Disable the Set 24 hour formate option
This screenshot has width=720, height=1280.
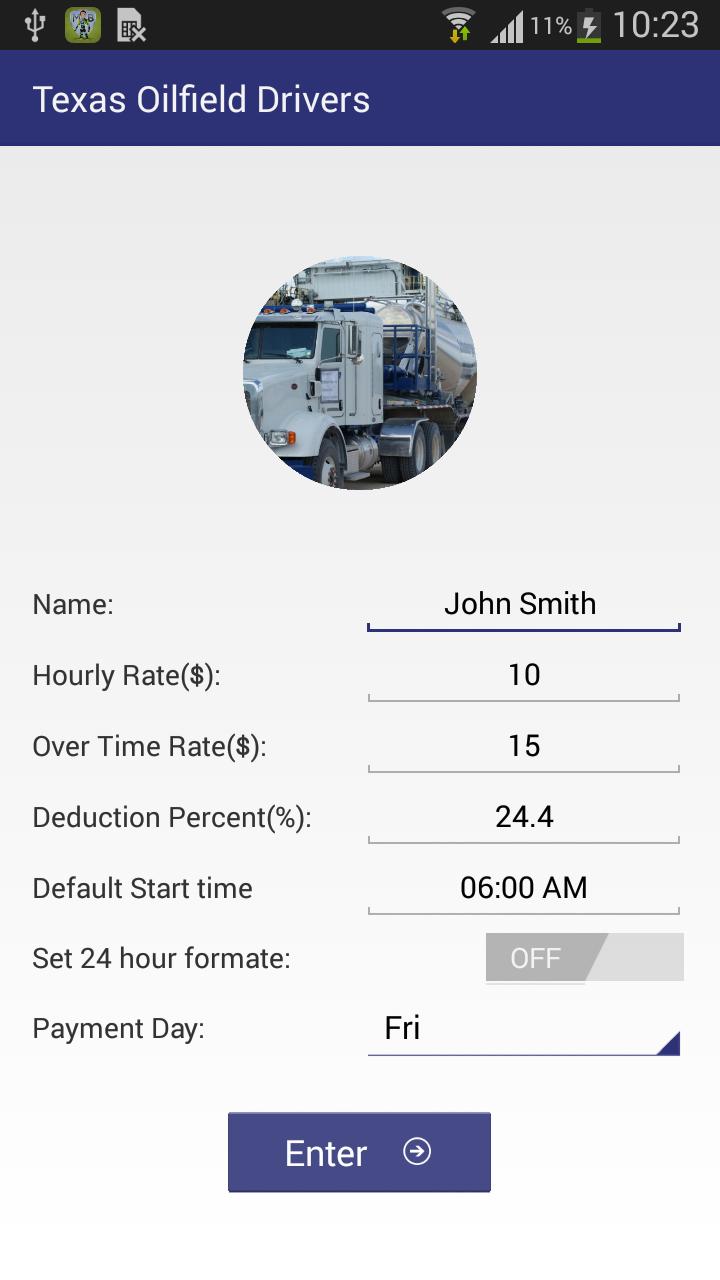click(584, 957)
